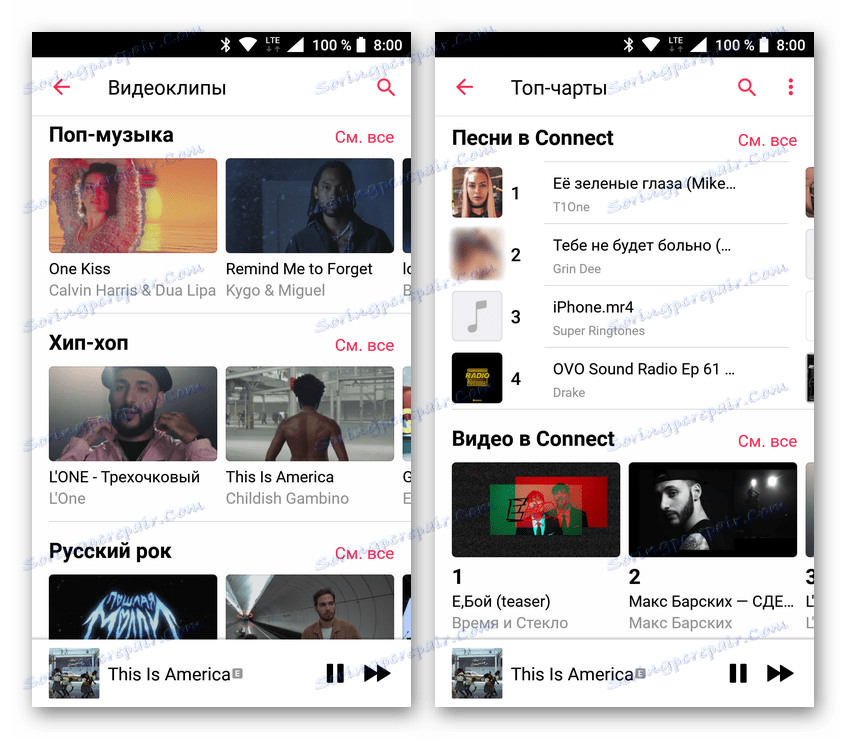Open This Is America clip in Хип-хоп

pos(310,413)
